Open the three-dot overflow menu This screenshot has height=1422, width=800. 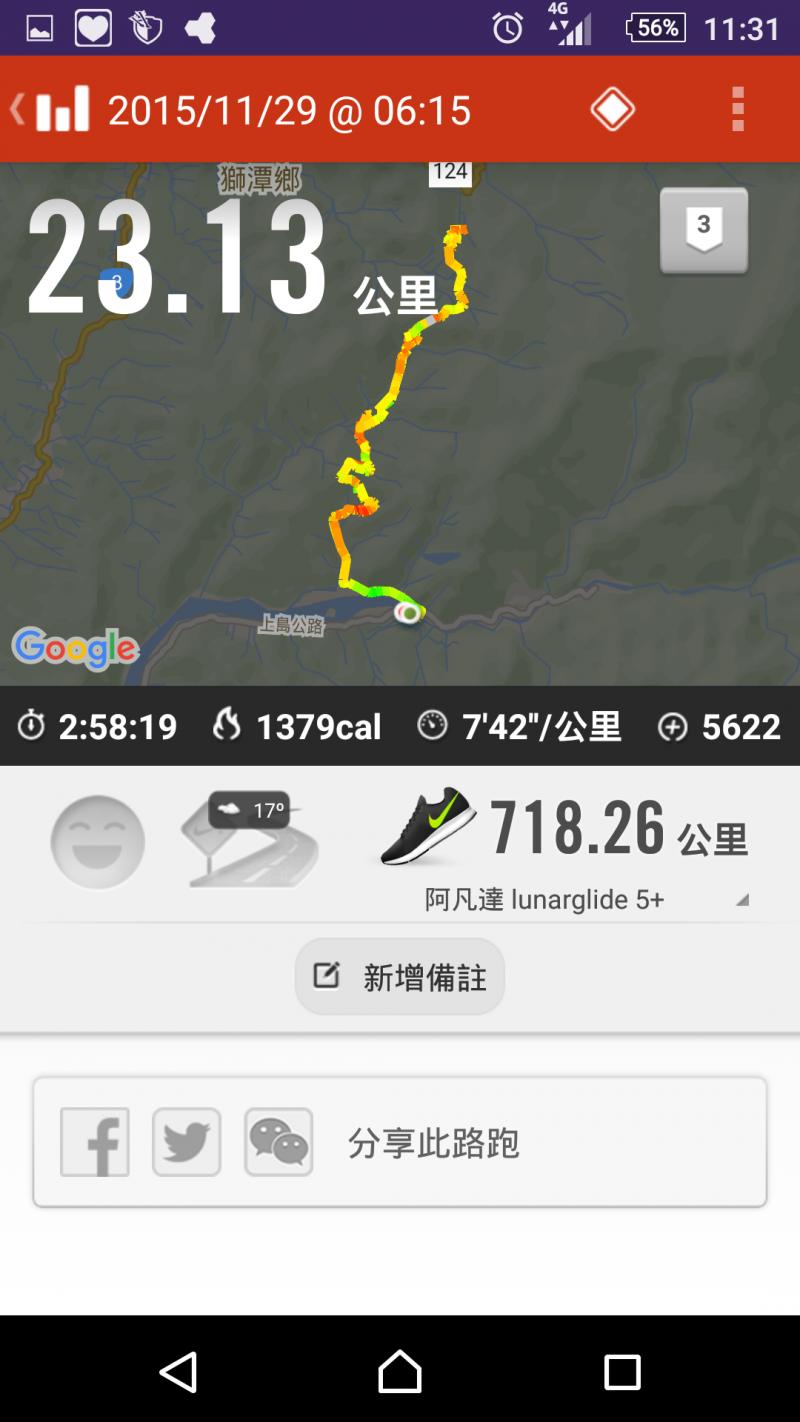[x=738, y=109]
